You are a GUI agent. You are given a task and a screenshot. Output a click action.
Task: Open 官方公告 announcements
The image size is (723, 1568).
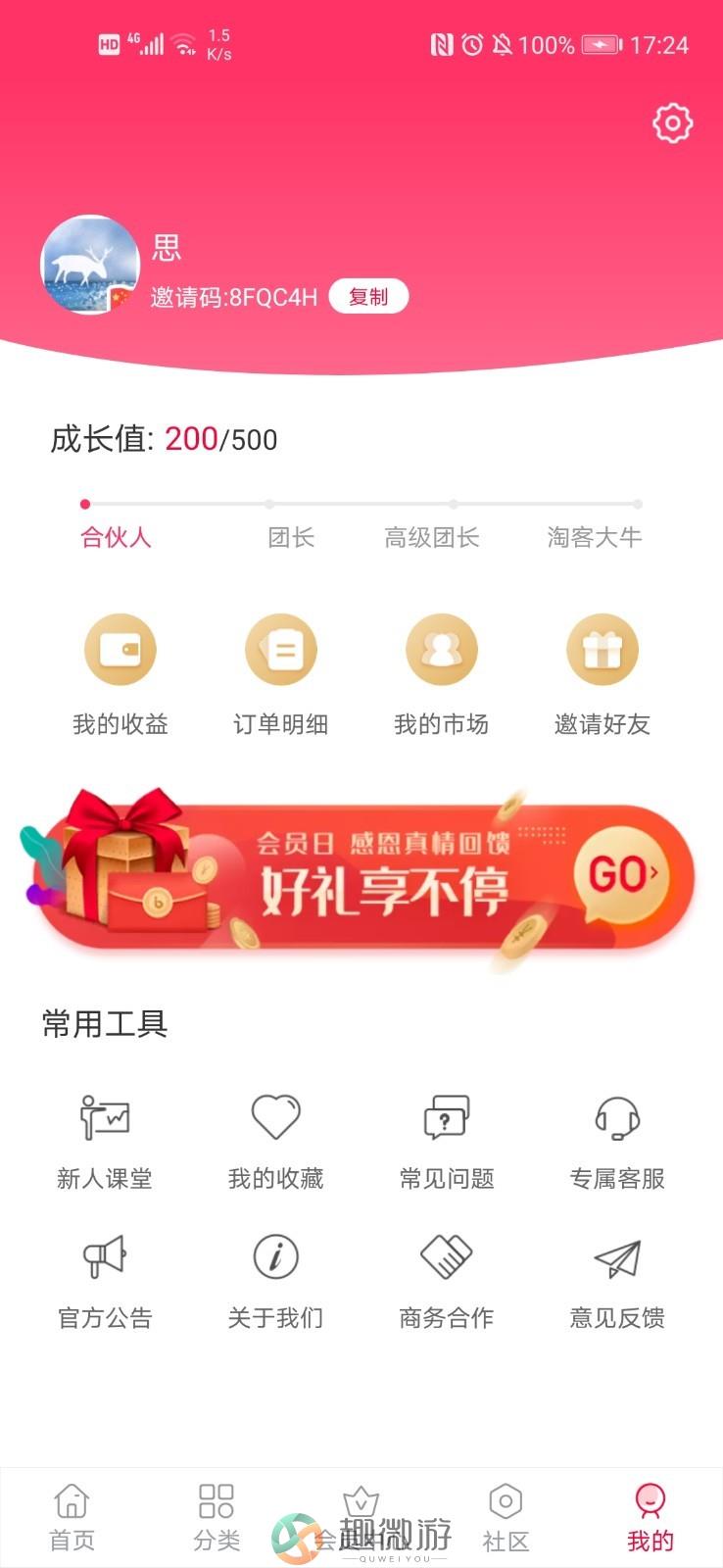105,1279
